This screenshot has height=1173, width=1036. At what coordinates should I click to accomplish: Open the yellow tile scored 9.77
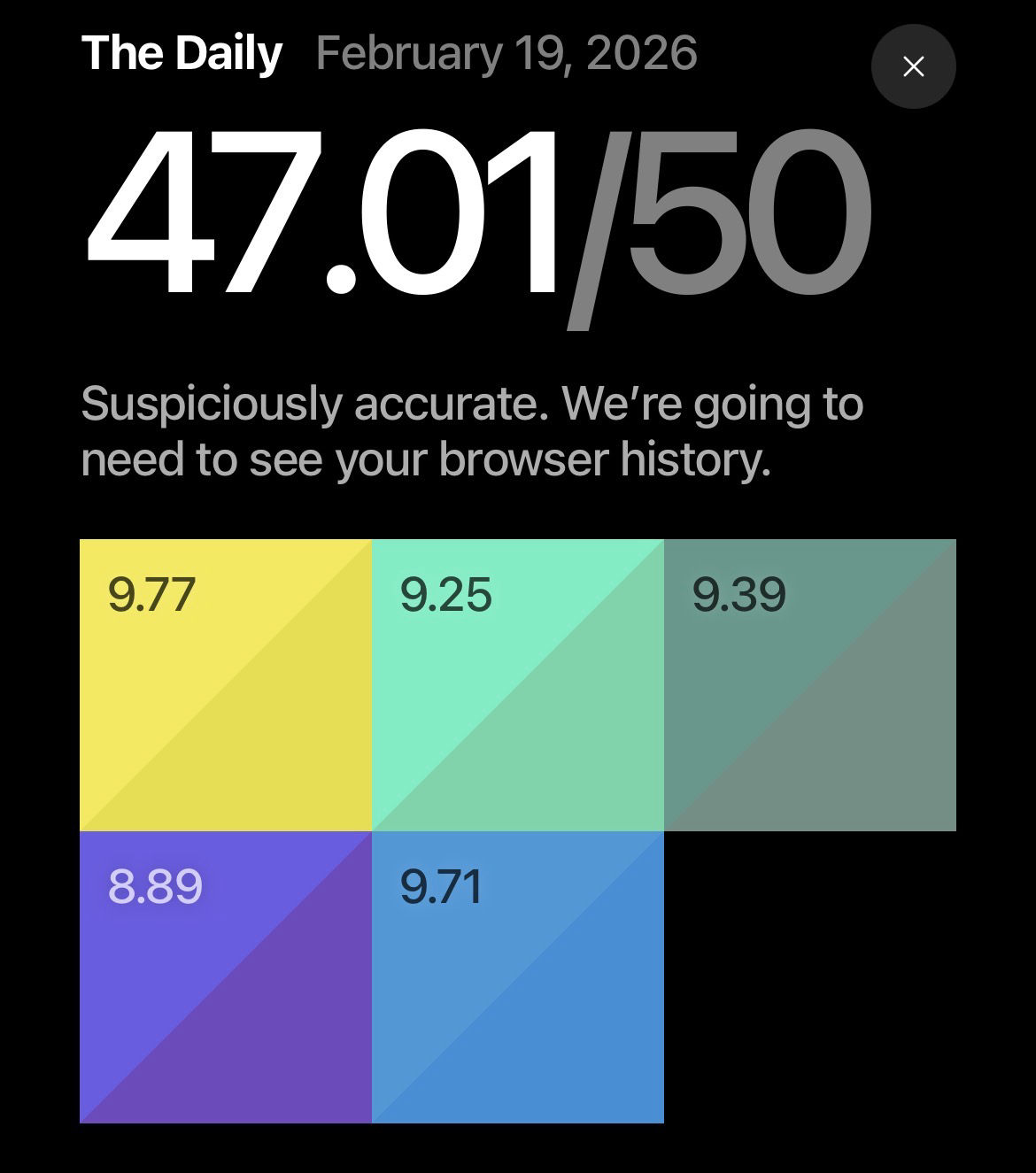point(226,684)
